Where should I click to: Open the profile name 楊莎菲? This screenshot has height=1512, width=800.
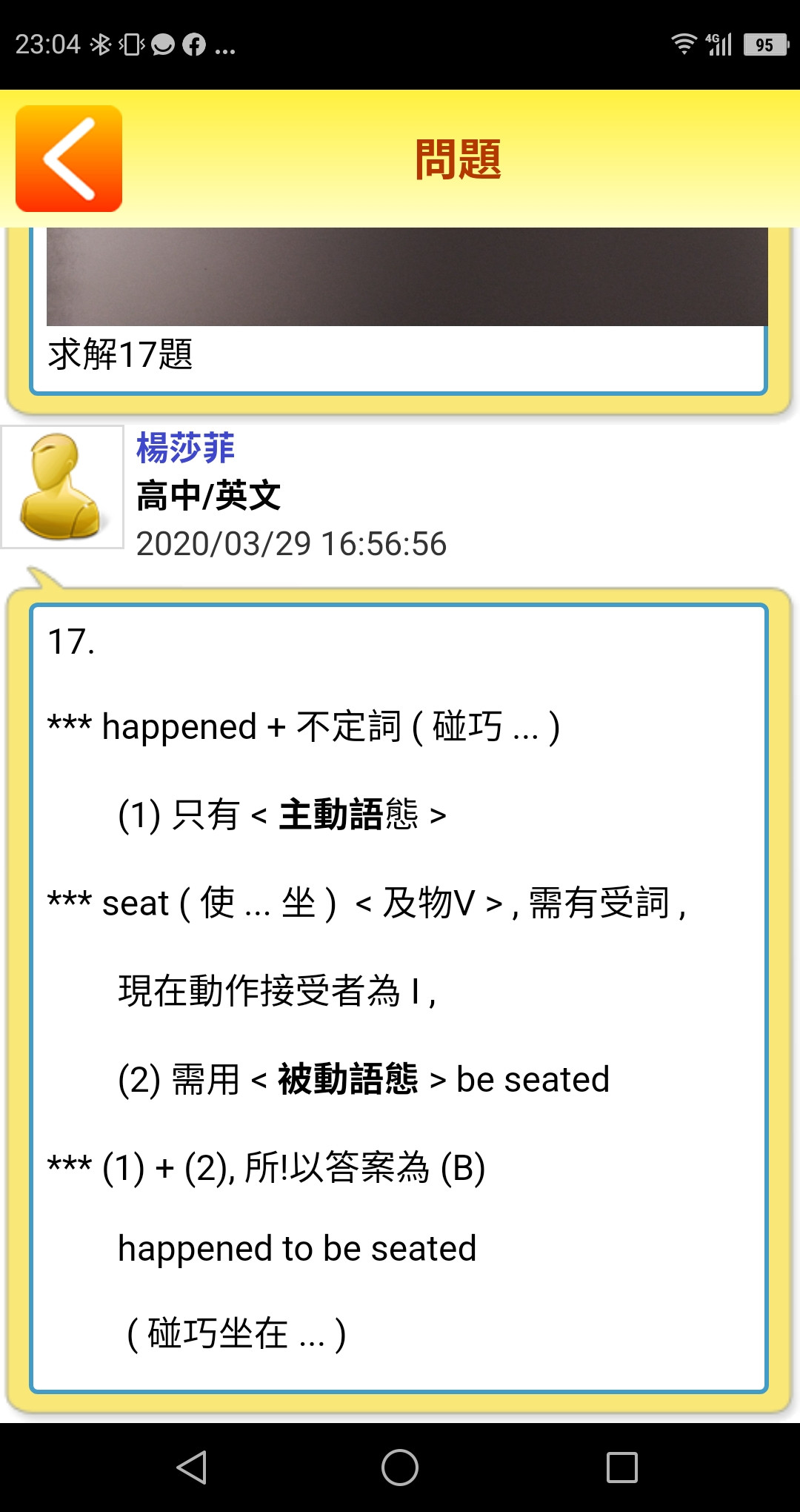tap(185, 448)
